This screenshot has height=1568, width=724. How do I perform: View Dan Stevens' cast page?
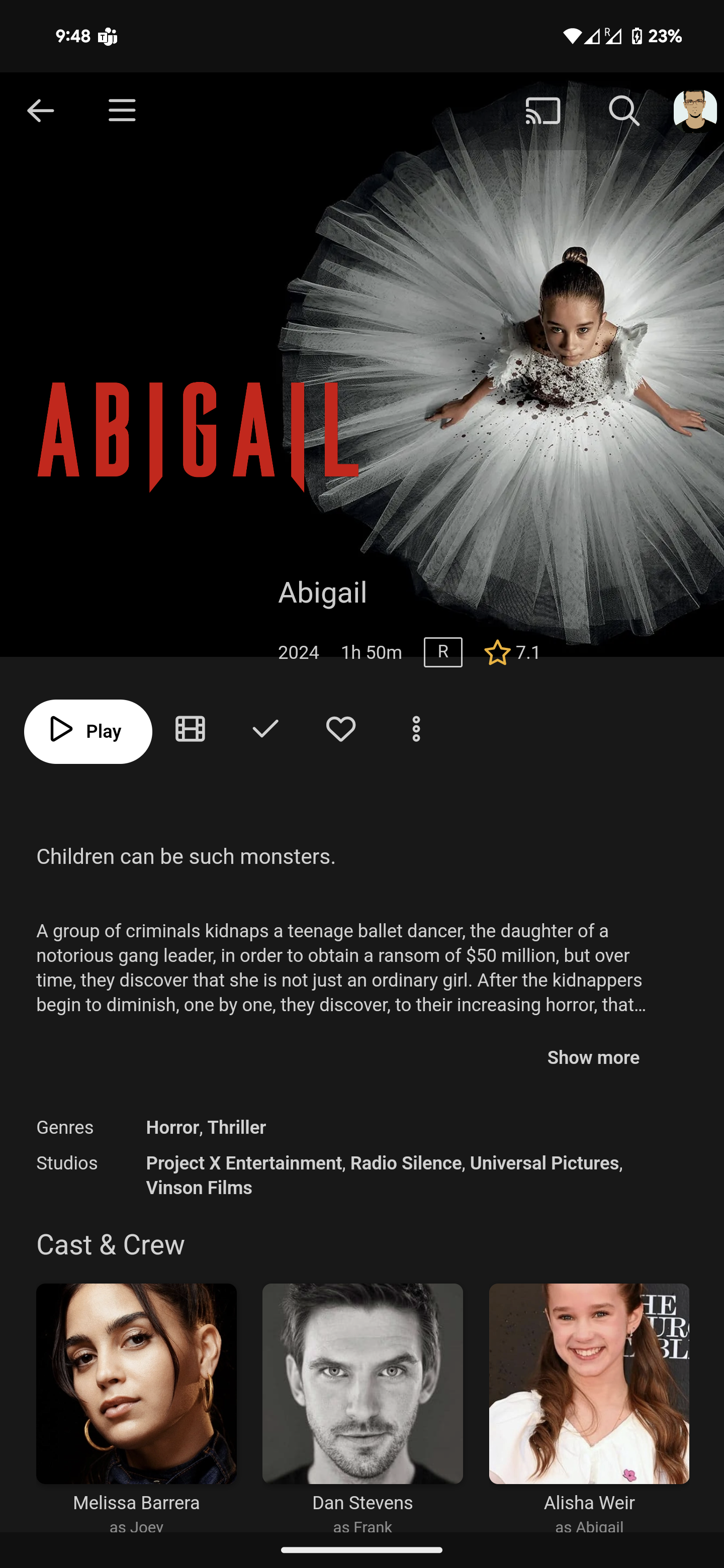pos(363,1384)
